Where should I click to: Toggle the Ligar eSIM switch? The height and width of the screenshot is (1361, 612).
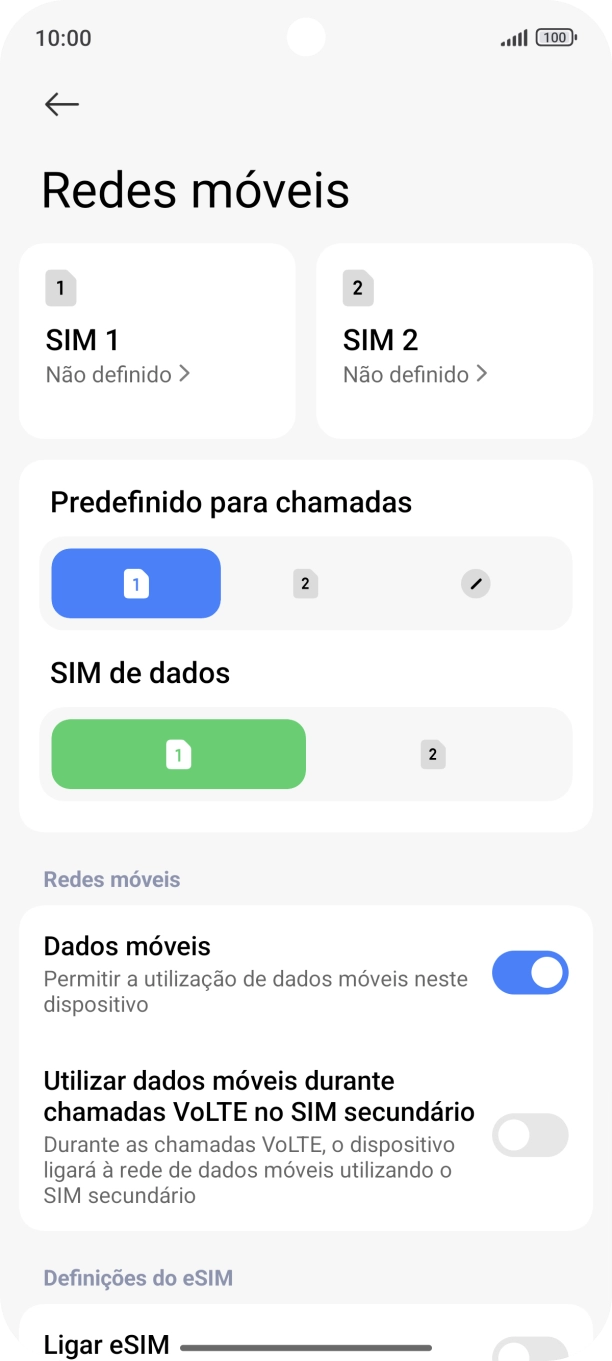(529, 1350)
